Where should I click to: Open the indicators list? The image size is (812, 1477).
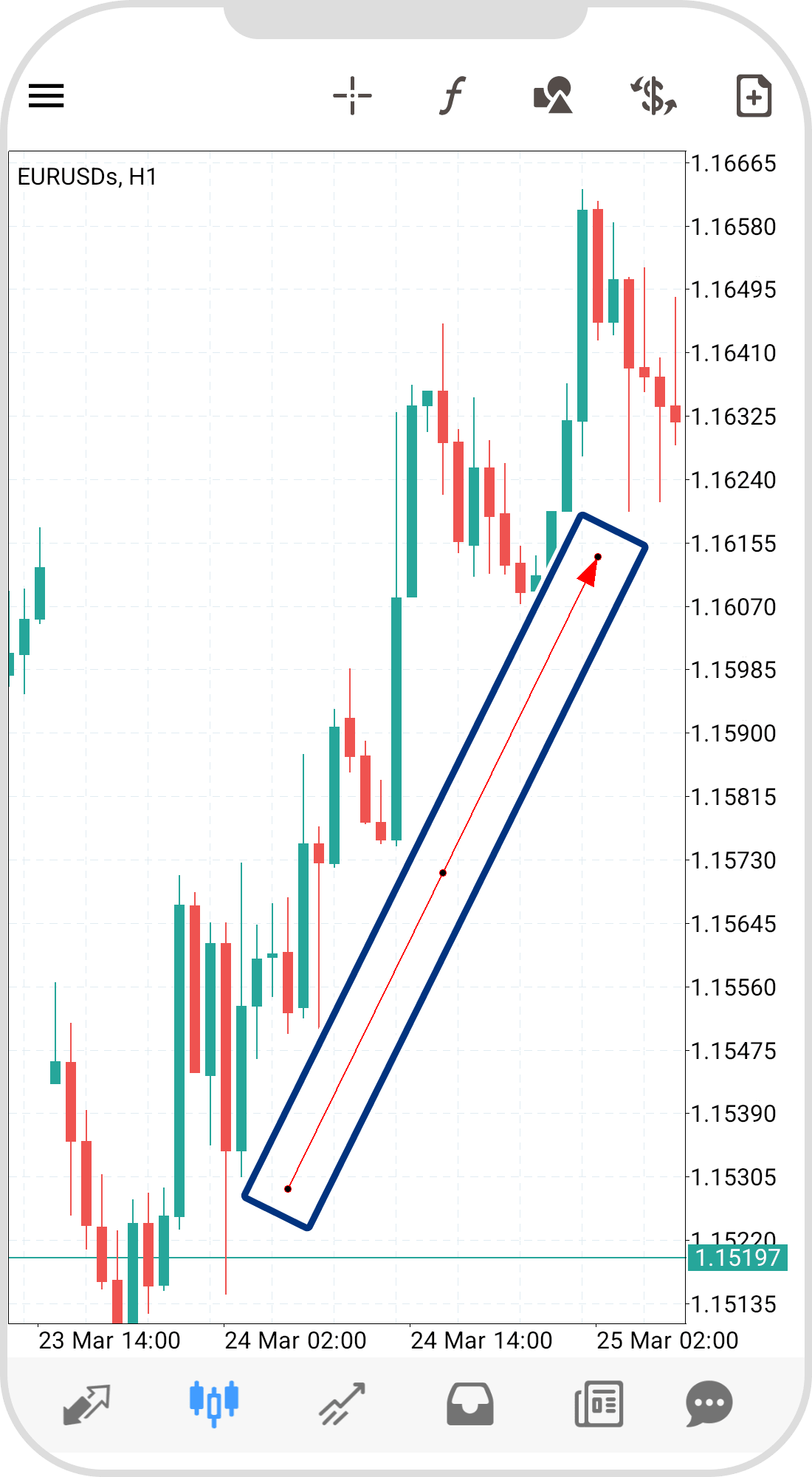pyautogui.click(x=453, y=96)
